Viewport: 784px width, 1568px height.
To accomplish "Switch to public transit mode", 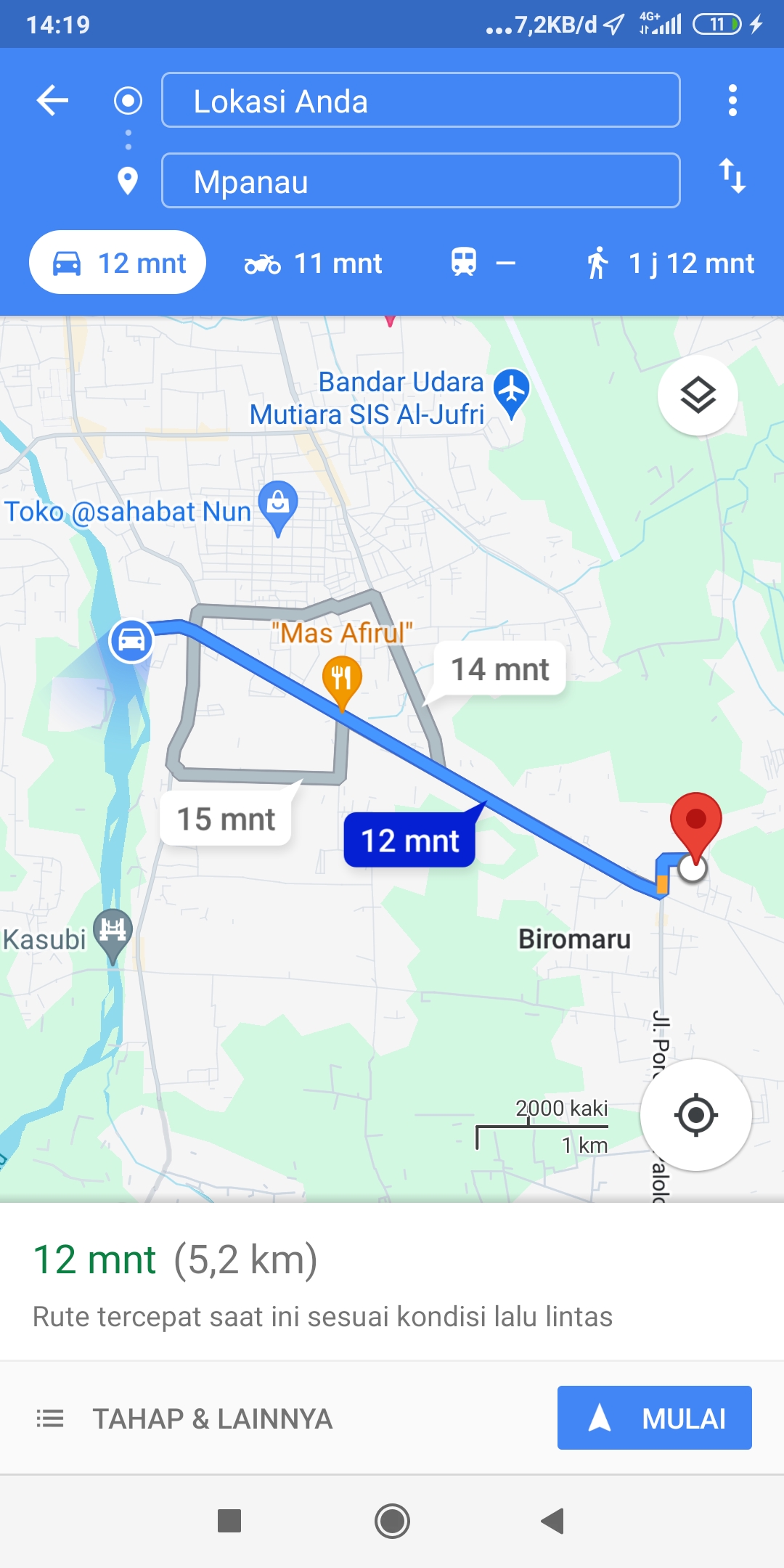I will [483, 263].
